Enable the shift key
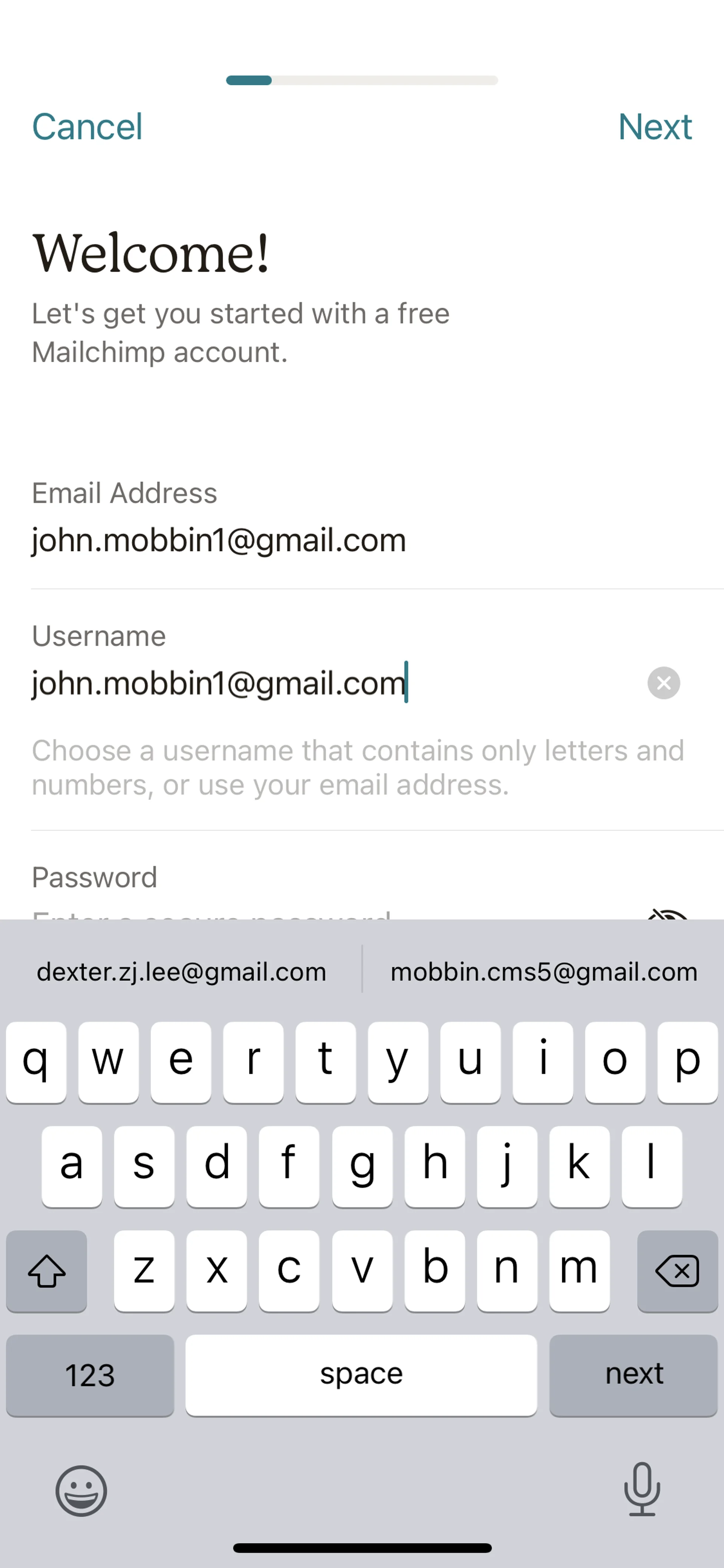 click(x=47, y=1271)
